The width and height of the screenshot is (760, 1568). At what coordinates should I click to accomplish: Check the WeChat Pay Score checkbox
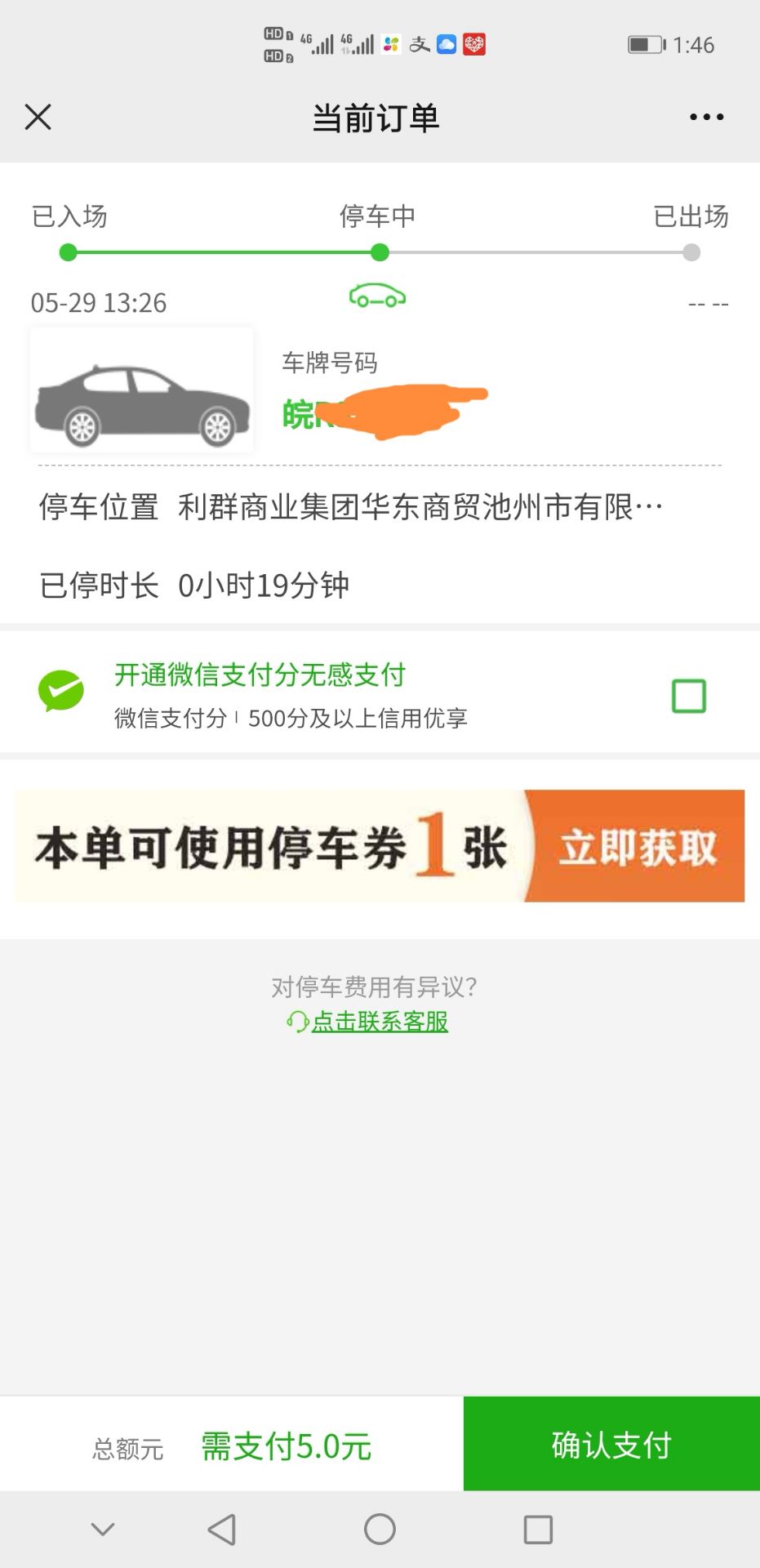688,696
